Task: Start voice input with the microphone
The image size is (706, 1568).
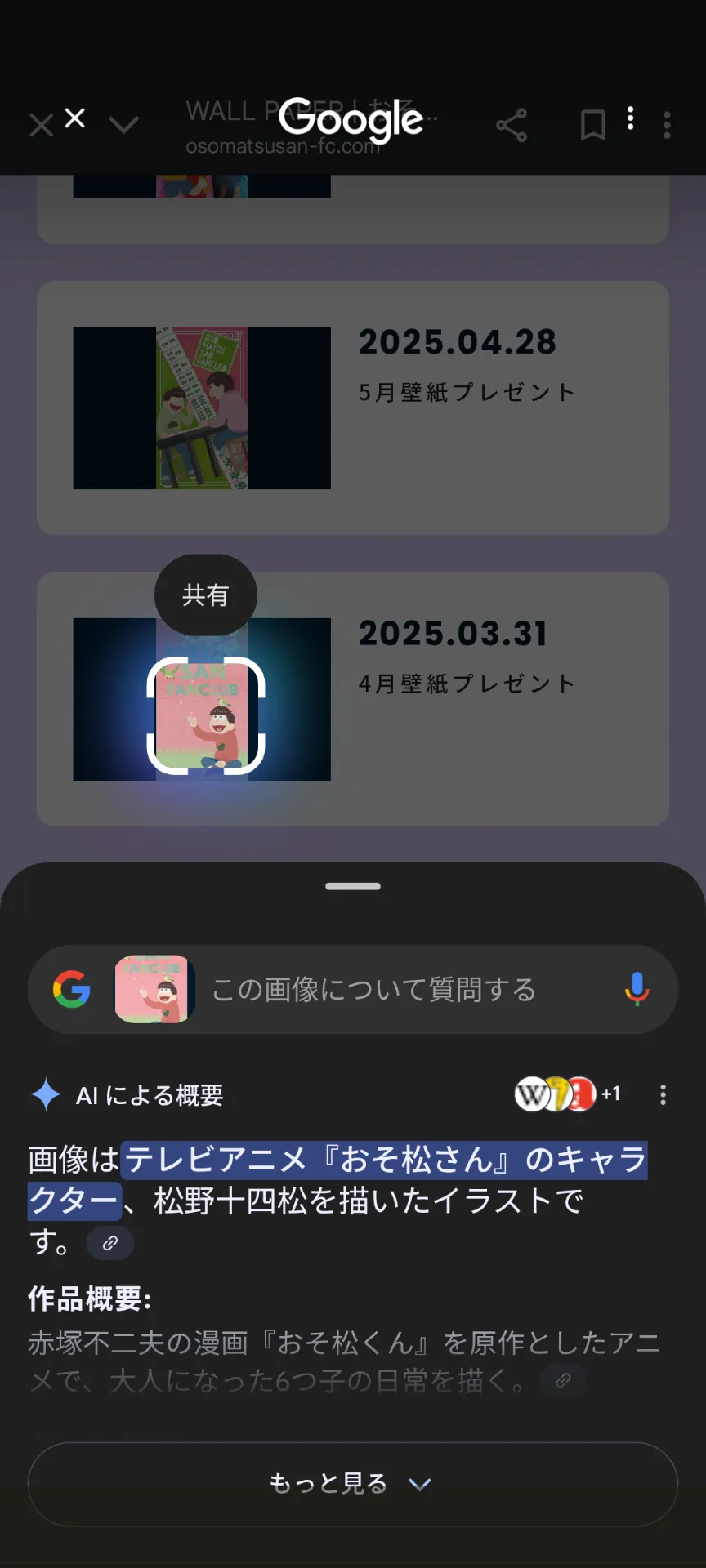Action: click(637, 990)
